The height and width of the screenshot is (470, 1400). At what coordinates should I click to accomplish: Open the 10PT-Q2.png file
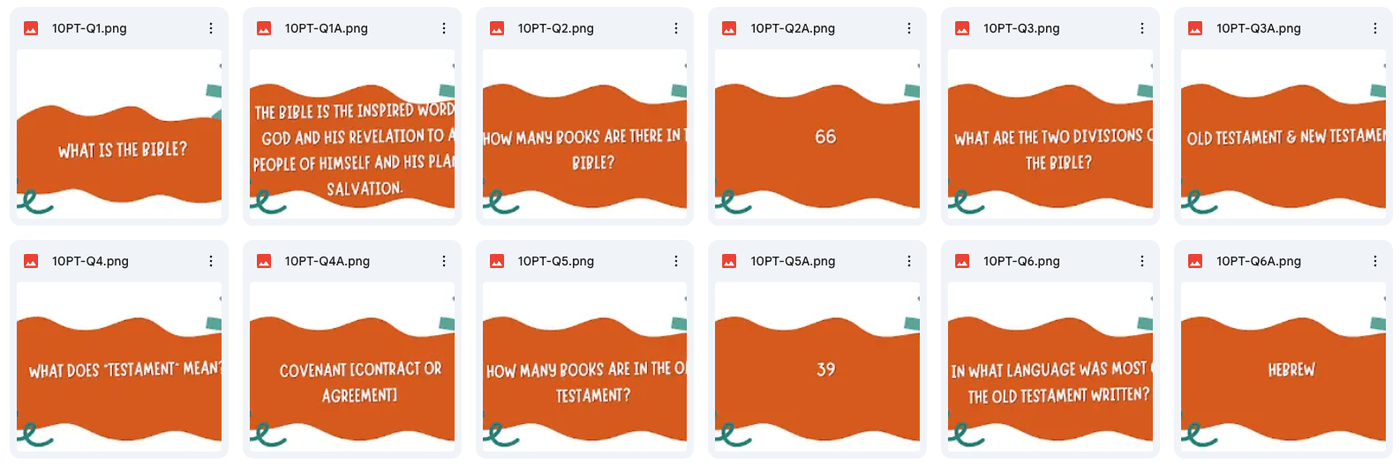(585, 135)
